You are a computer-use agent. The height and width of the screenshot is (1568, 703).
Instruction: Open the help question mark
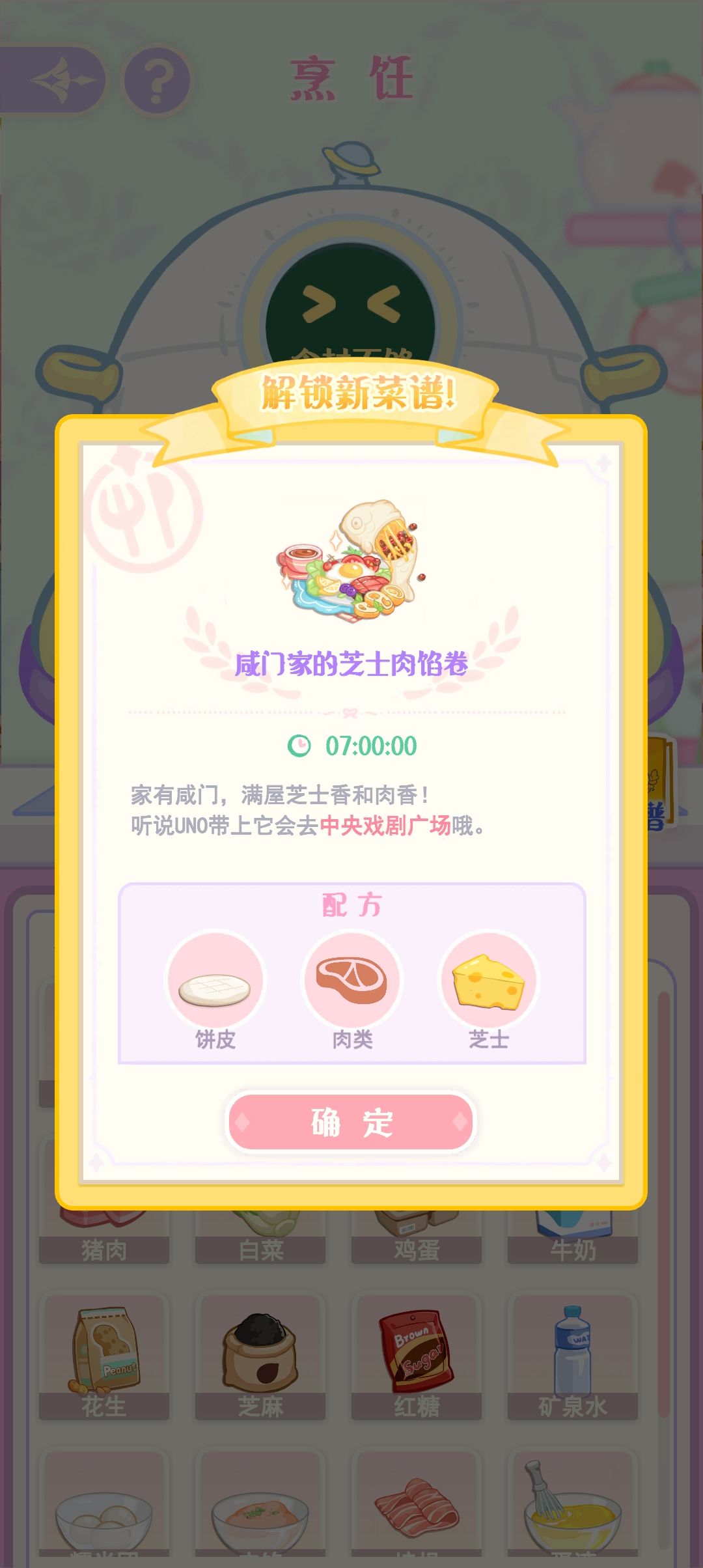tap(156, 78)
